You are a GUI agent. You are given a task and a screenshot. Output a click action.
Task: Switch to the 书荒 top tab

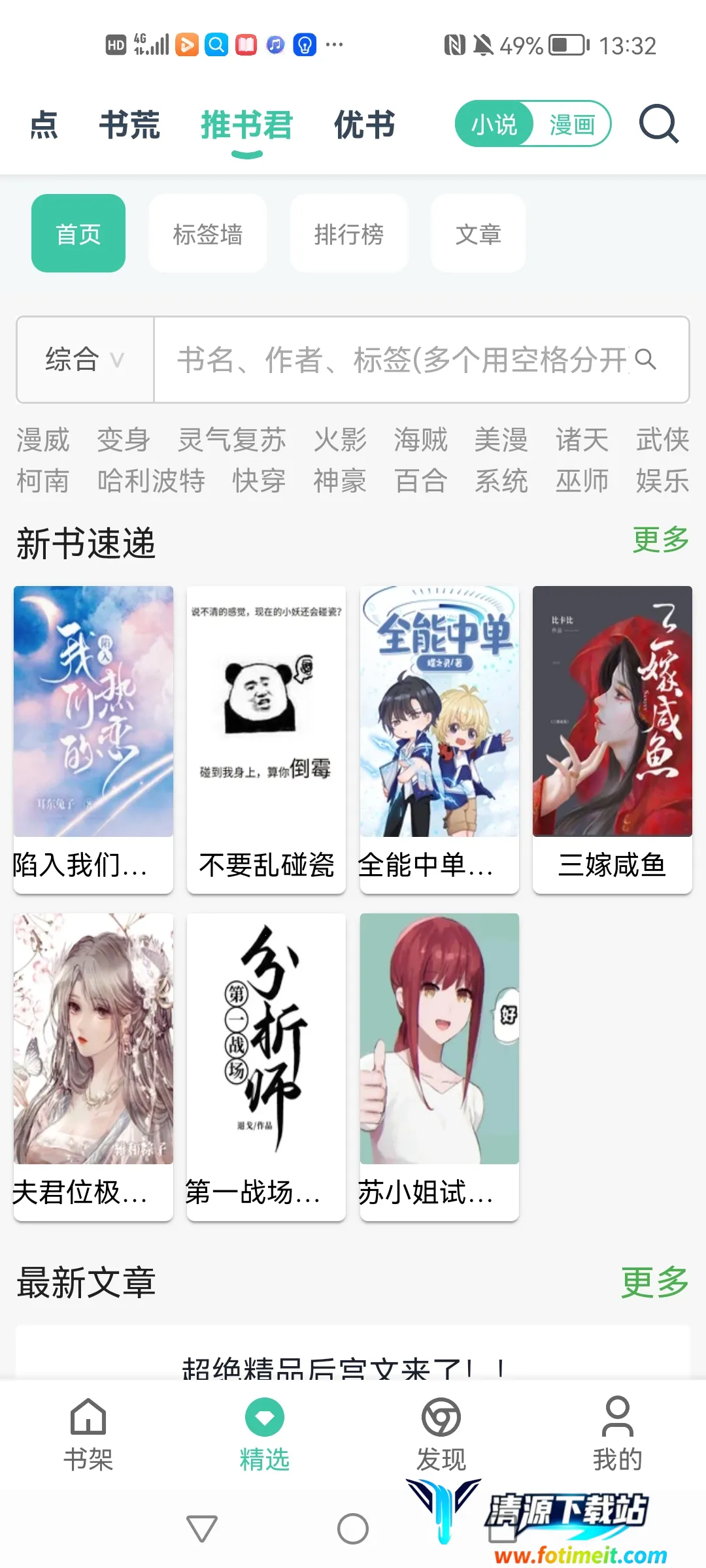[129, 124]
